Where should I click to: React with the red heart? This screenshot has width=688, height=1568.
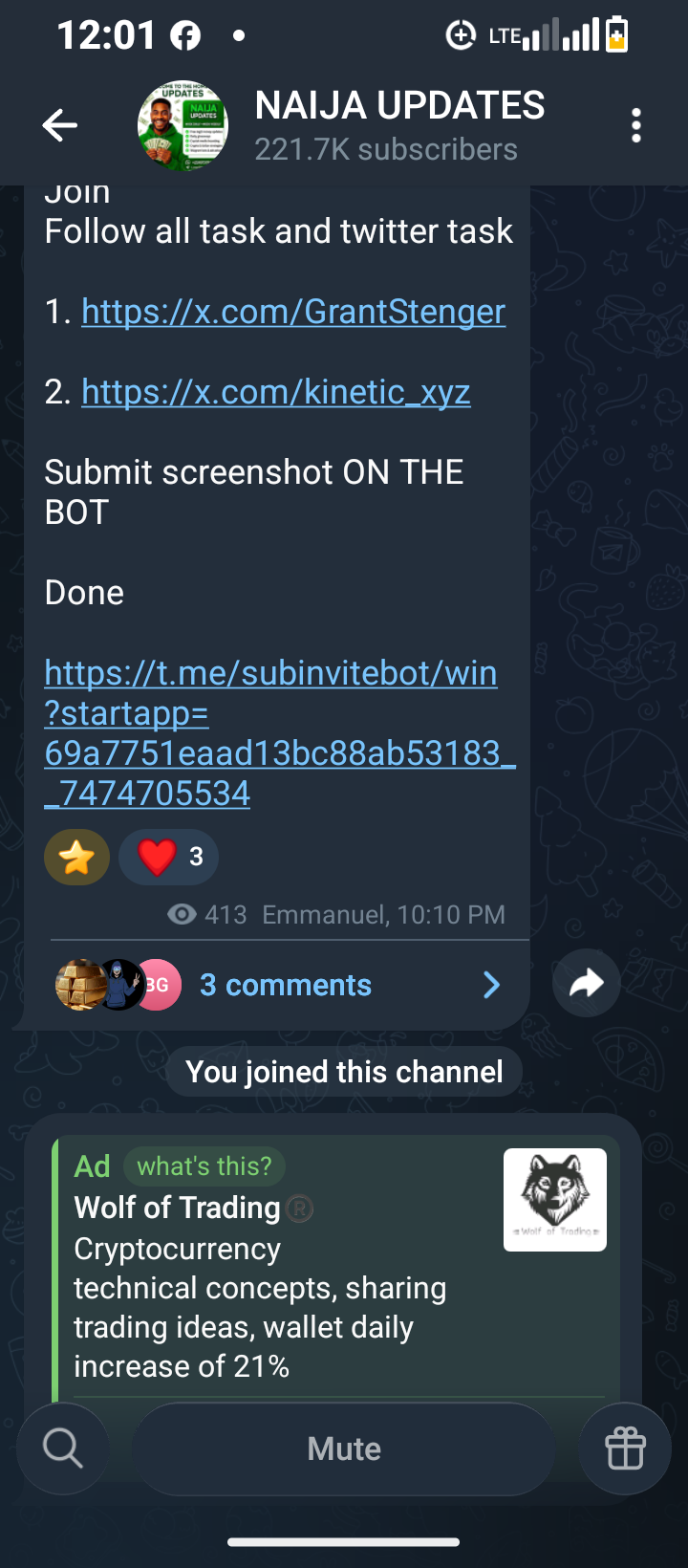[x=168, y=857]
